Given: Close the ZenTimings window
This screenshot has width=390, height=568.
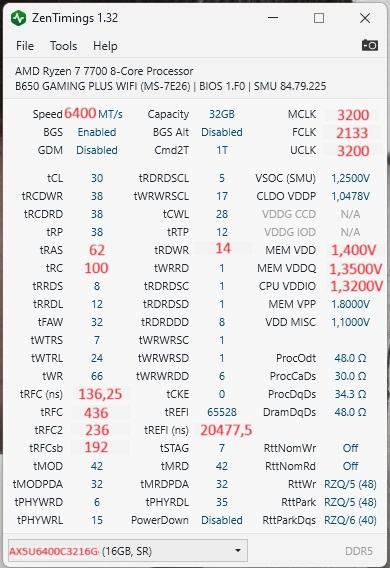Looking at the screenshot, I should [x=365, y=18].
